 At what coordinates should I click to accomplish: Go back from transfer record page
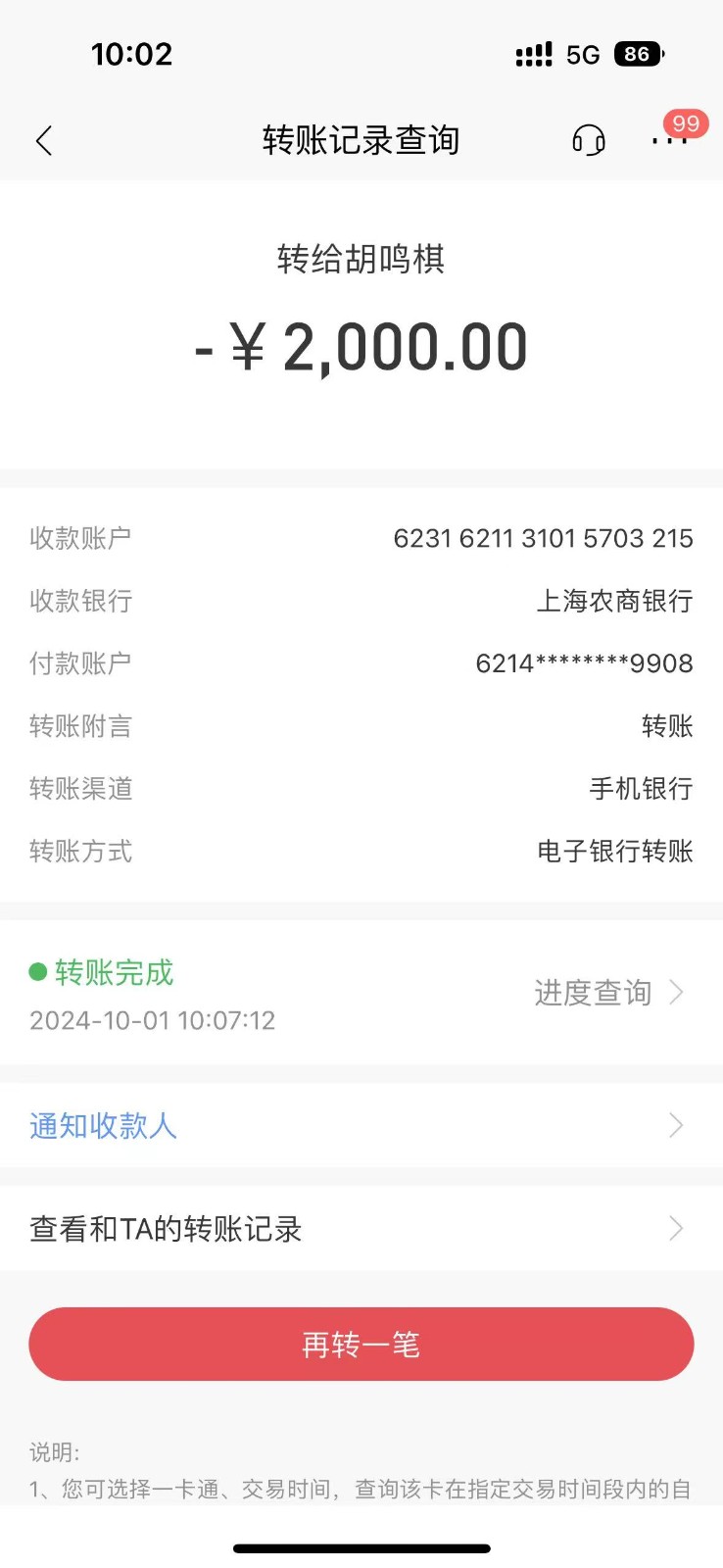click(44, 141)
